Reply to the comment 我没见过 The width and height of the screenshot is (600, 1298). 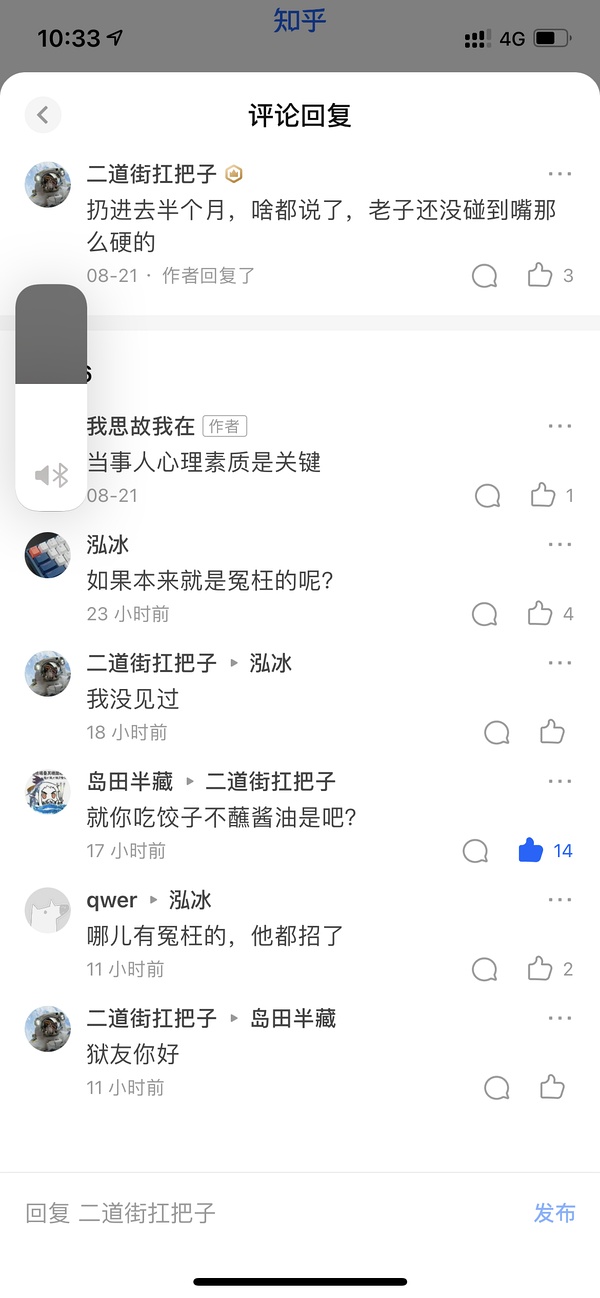click(x=497, y=732)
